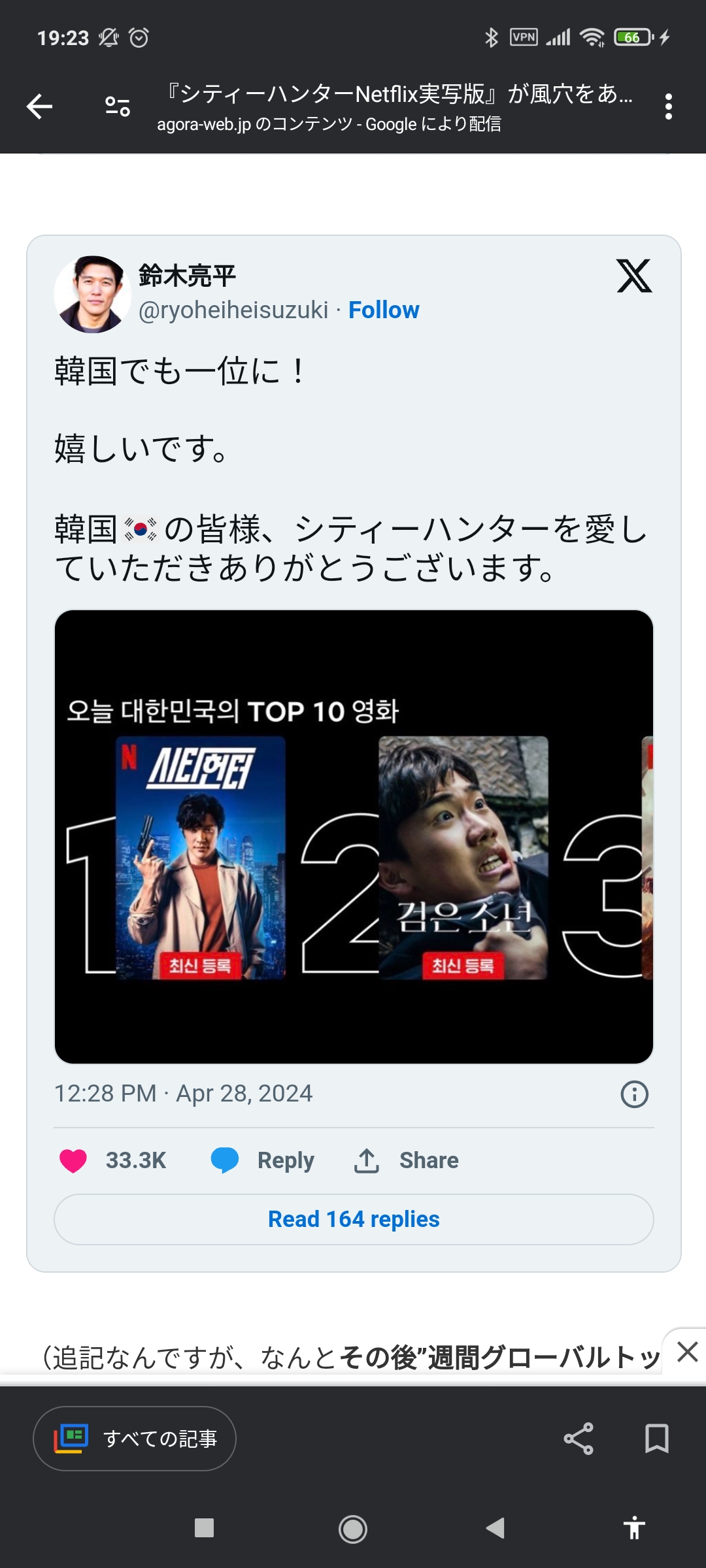
Task: Go back with the top arrow
Action: 39,106
